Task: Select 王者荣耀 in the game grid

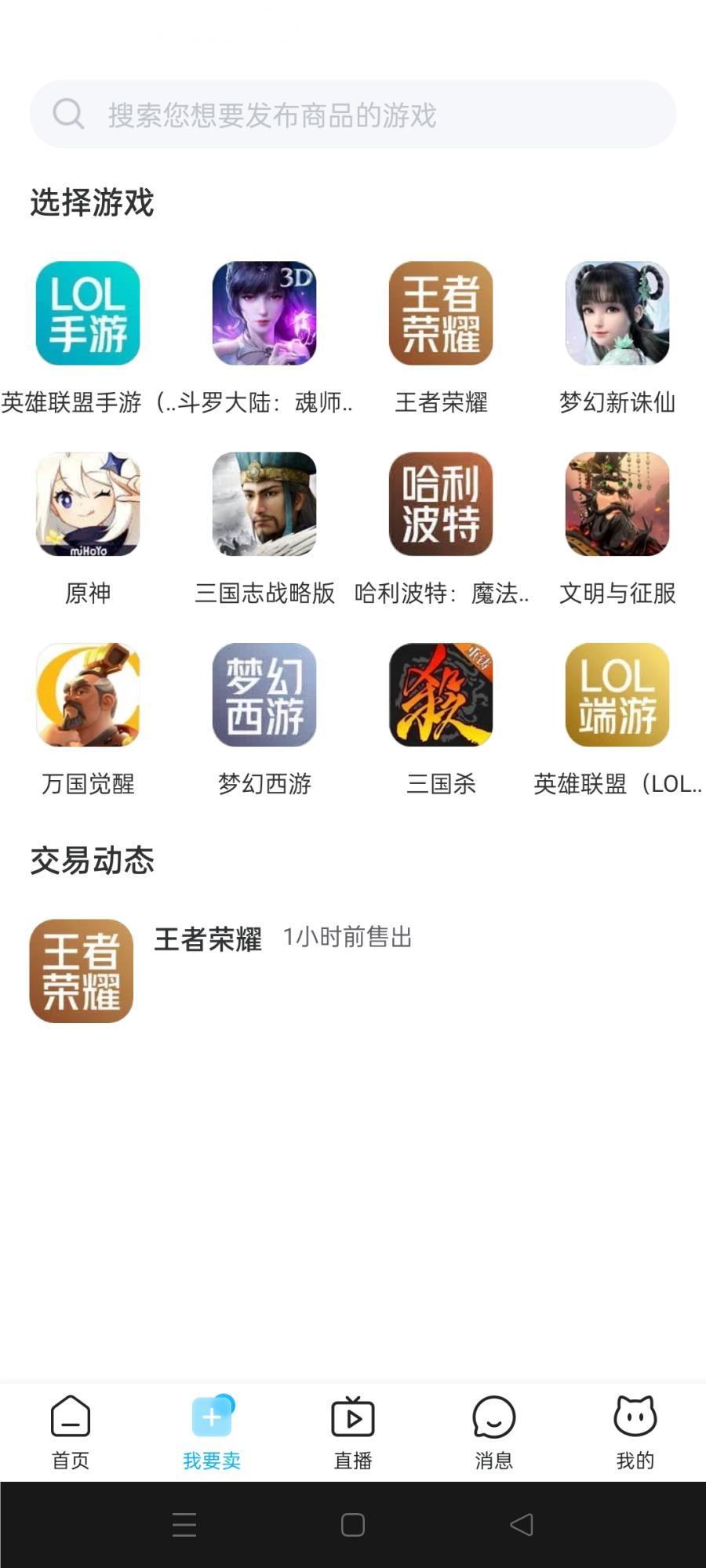Action: tap(441, 314)
